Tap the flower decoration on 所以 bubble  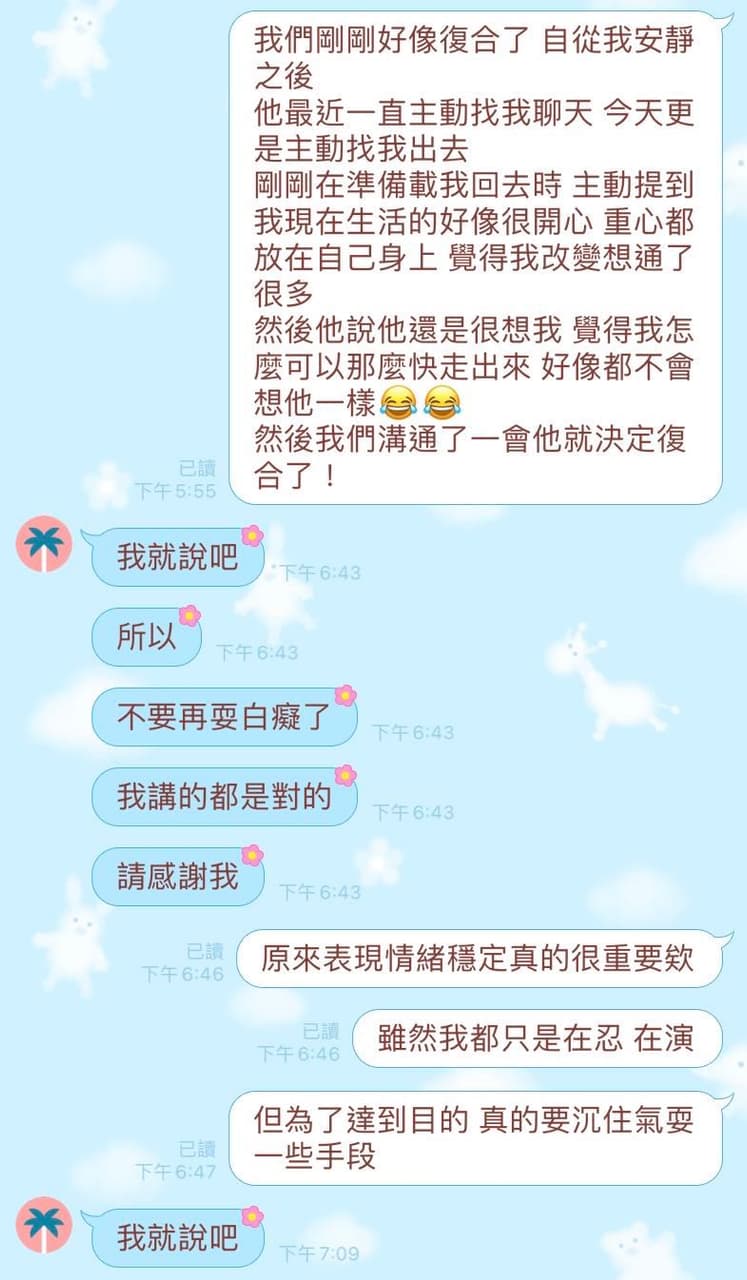coord(189,615)
